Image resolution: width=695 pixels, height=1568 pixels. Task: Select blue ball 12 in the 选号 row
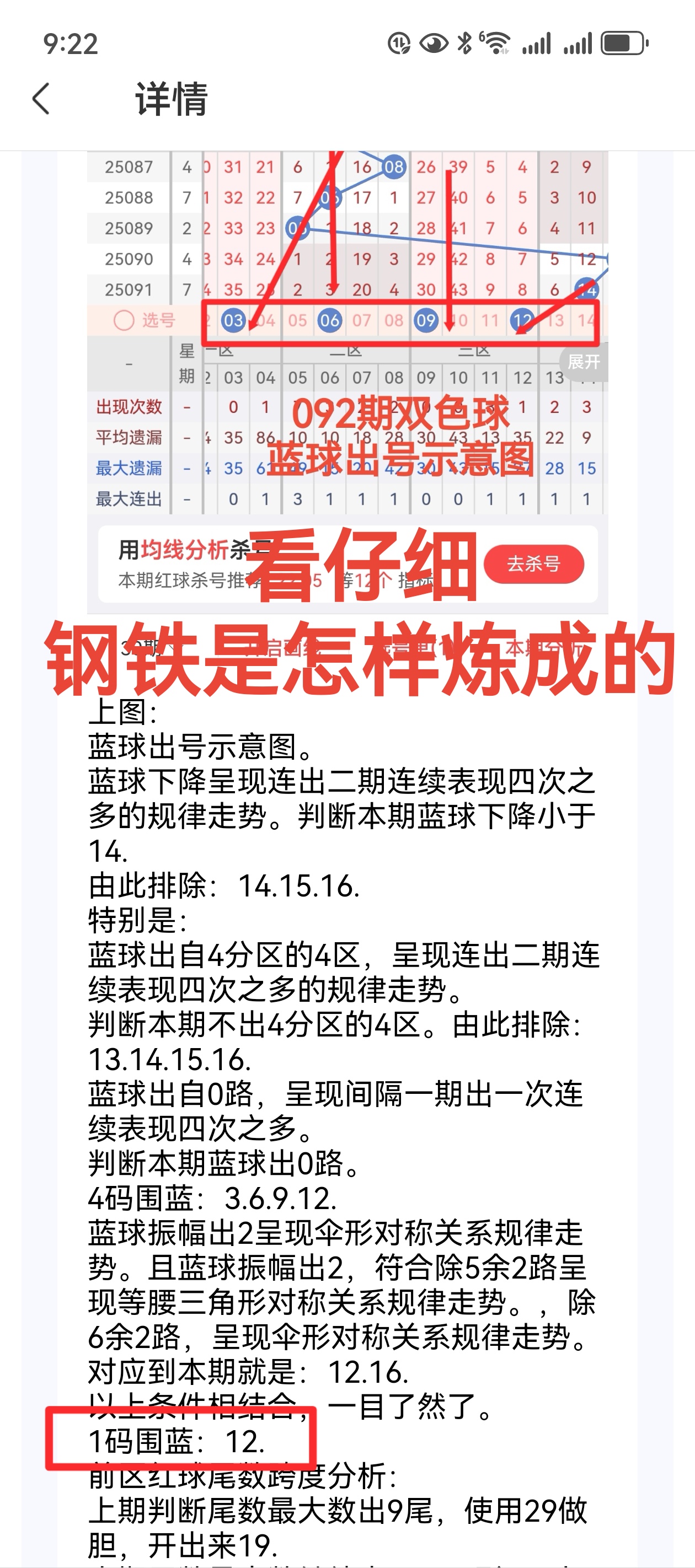pos(521,319)
